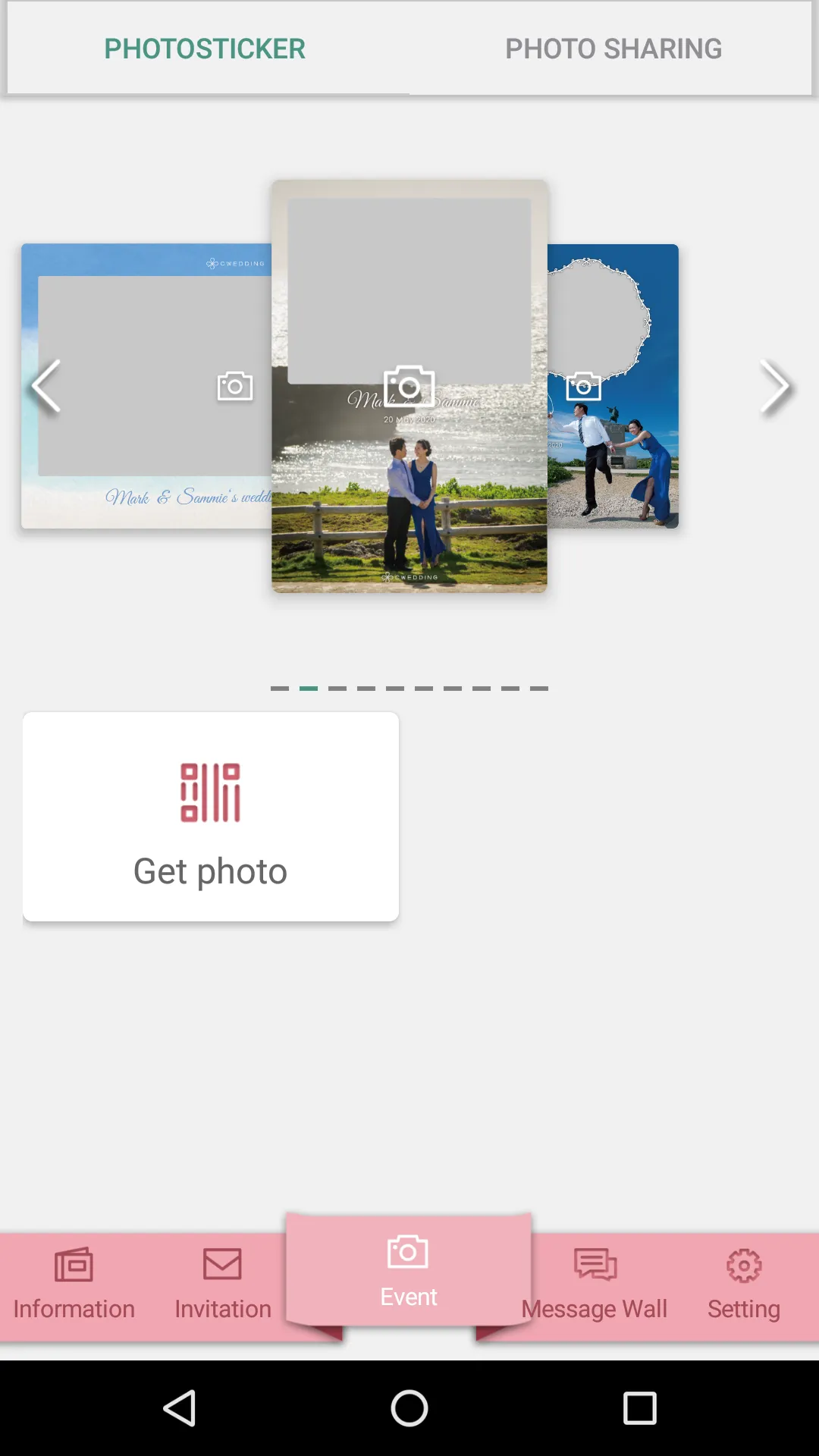The height and width of the screenshot is (1456, 819).
Task: Go back with the system back button
Action: [x=180, y=1408]
